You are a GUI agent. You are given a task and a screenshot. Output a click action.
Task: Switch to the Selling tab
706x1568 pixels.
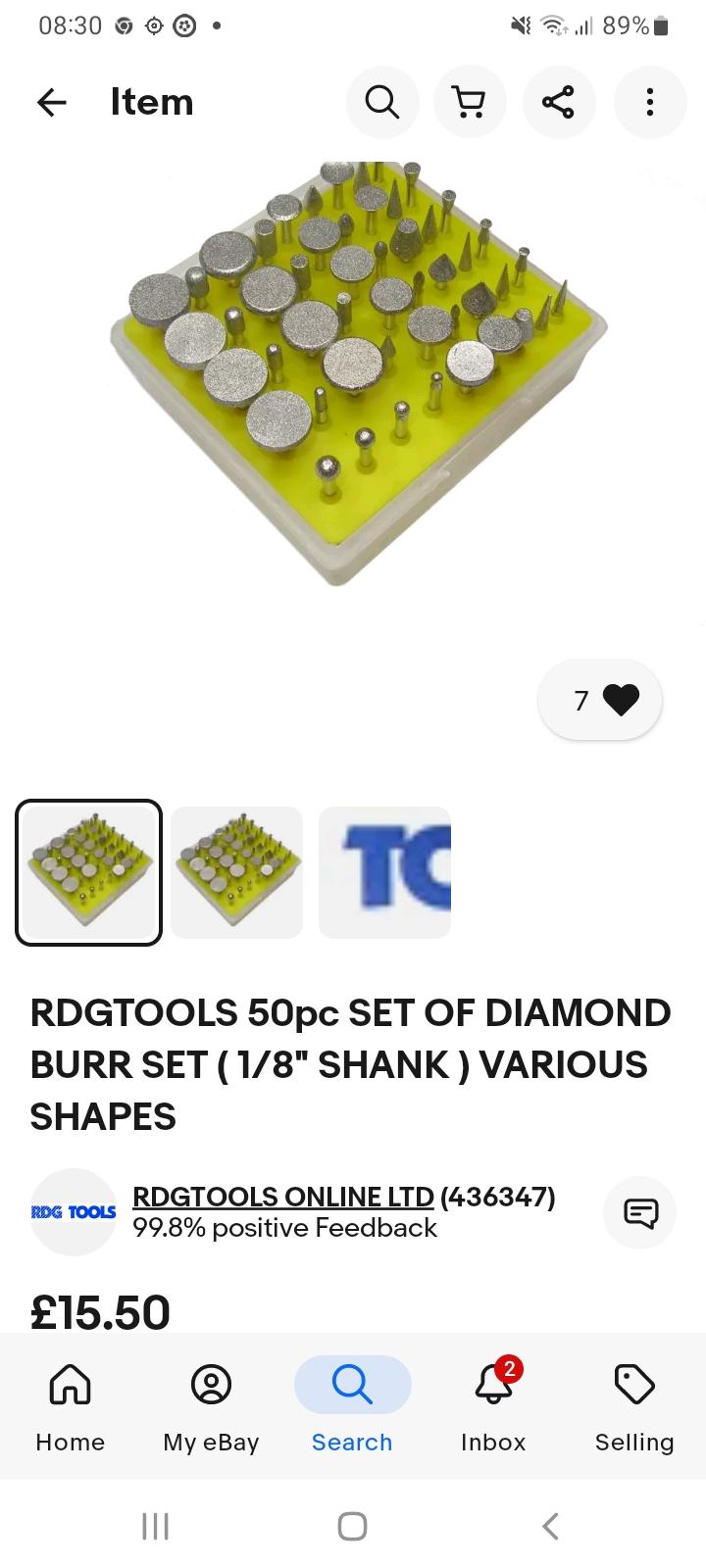point(634,1406)
